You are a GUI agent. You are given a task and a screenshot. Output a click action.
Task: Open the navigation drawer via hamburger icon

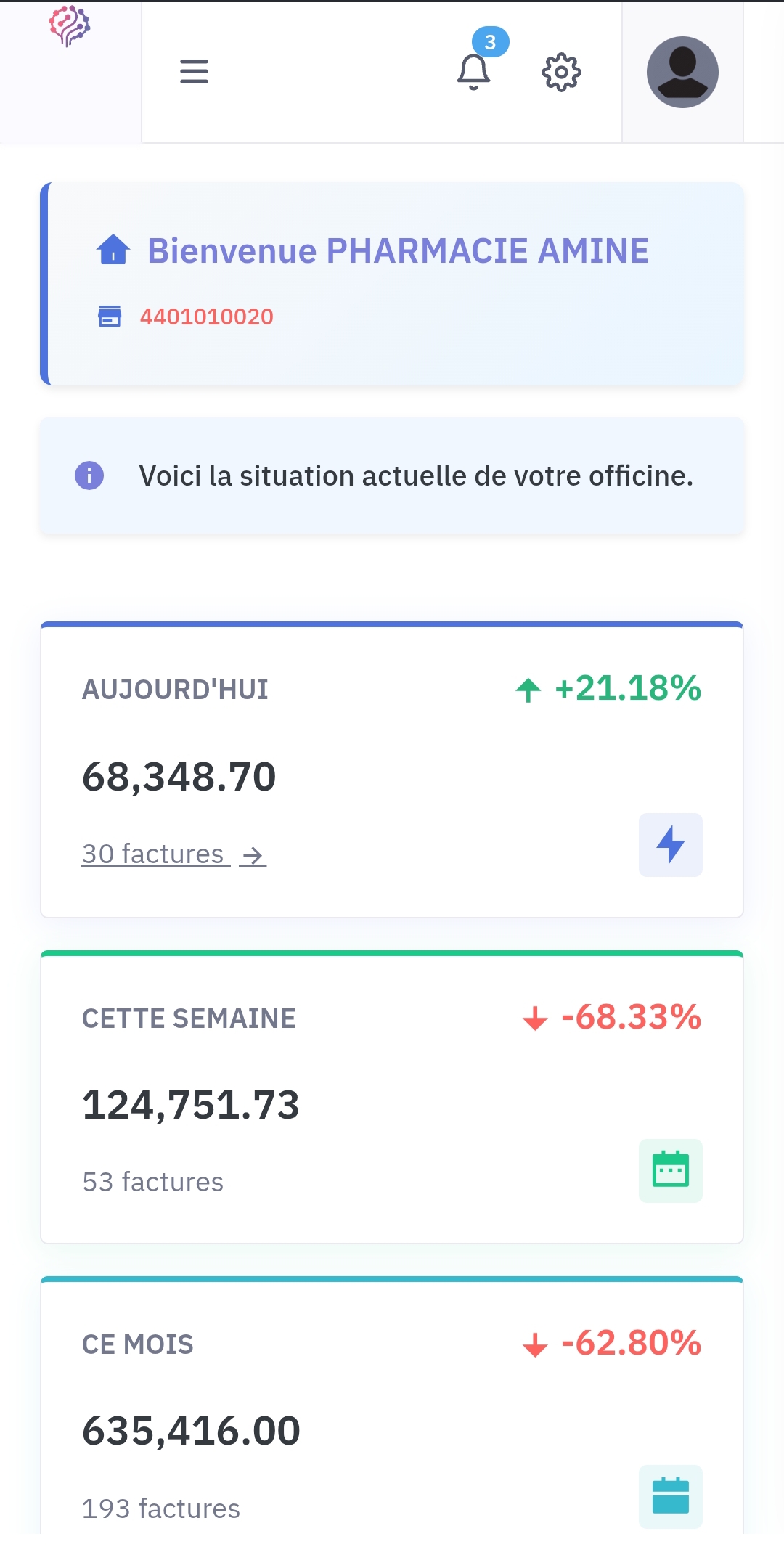point(193,72)
